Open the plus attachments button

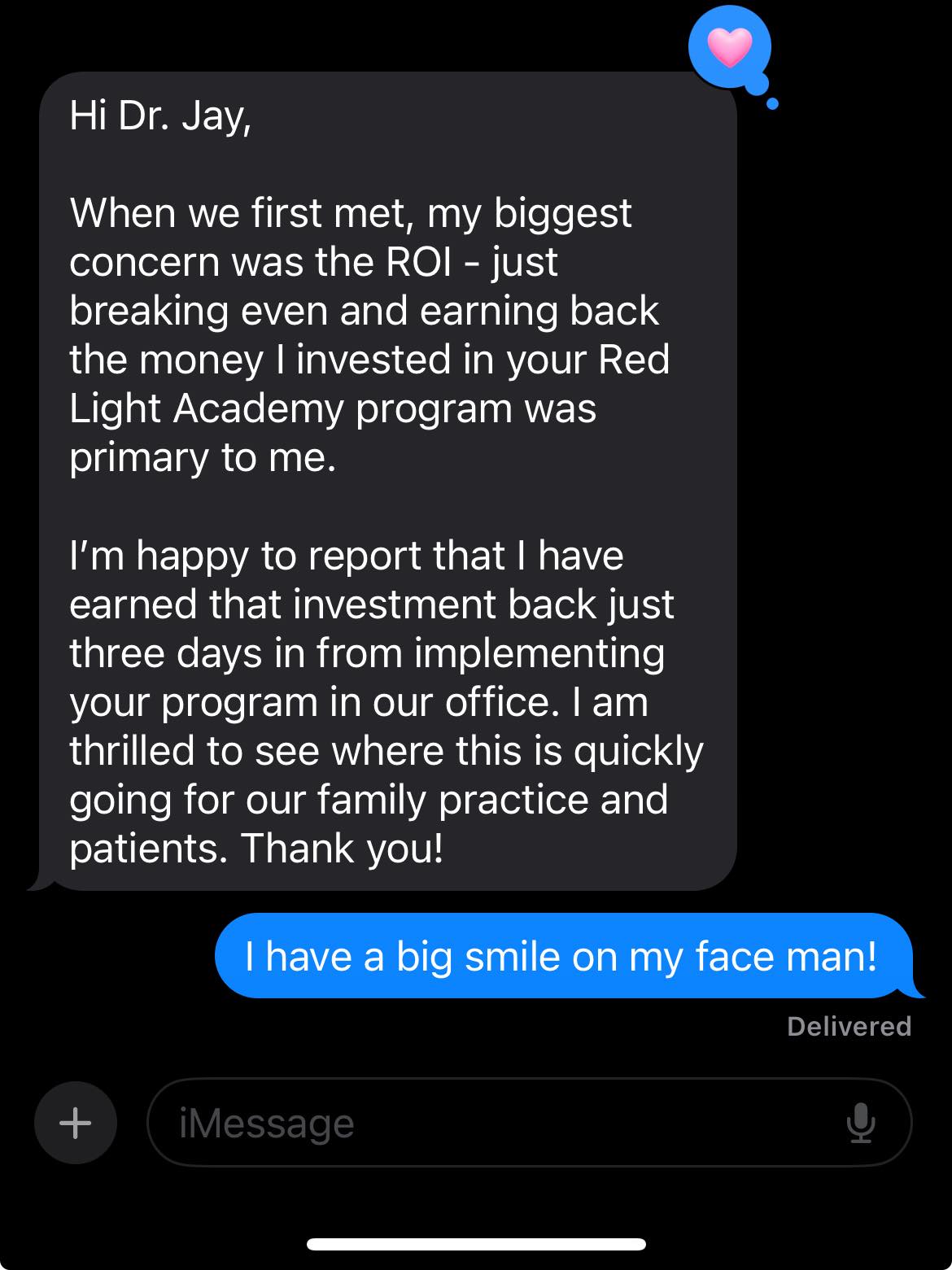click(x=75, y=1123)
